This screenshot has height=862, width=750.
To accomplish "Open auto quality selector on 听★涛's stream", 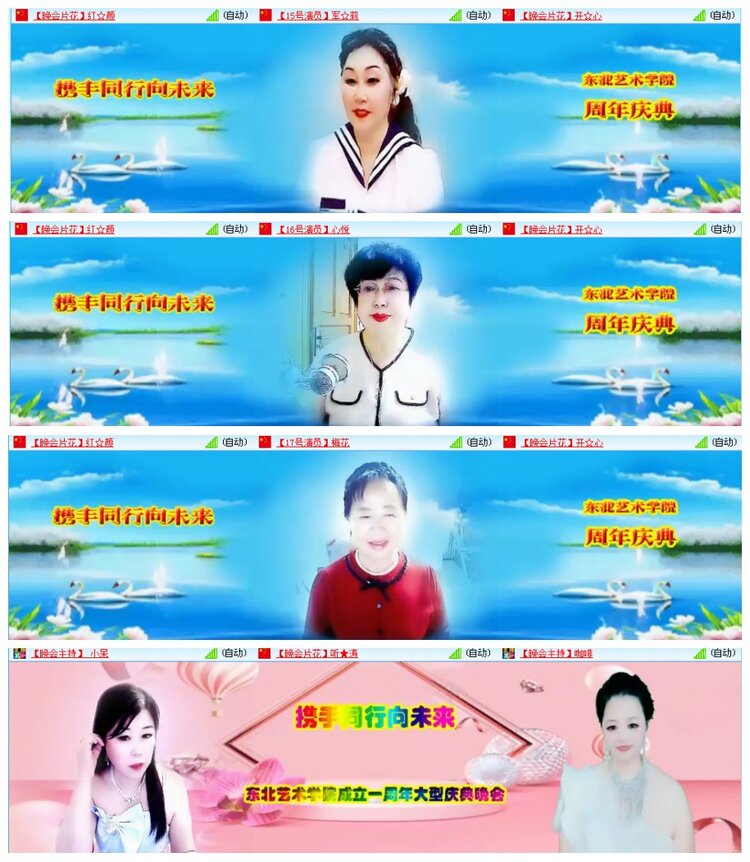I will [x=478, y=653].
